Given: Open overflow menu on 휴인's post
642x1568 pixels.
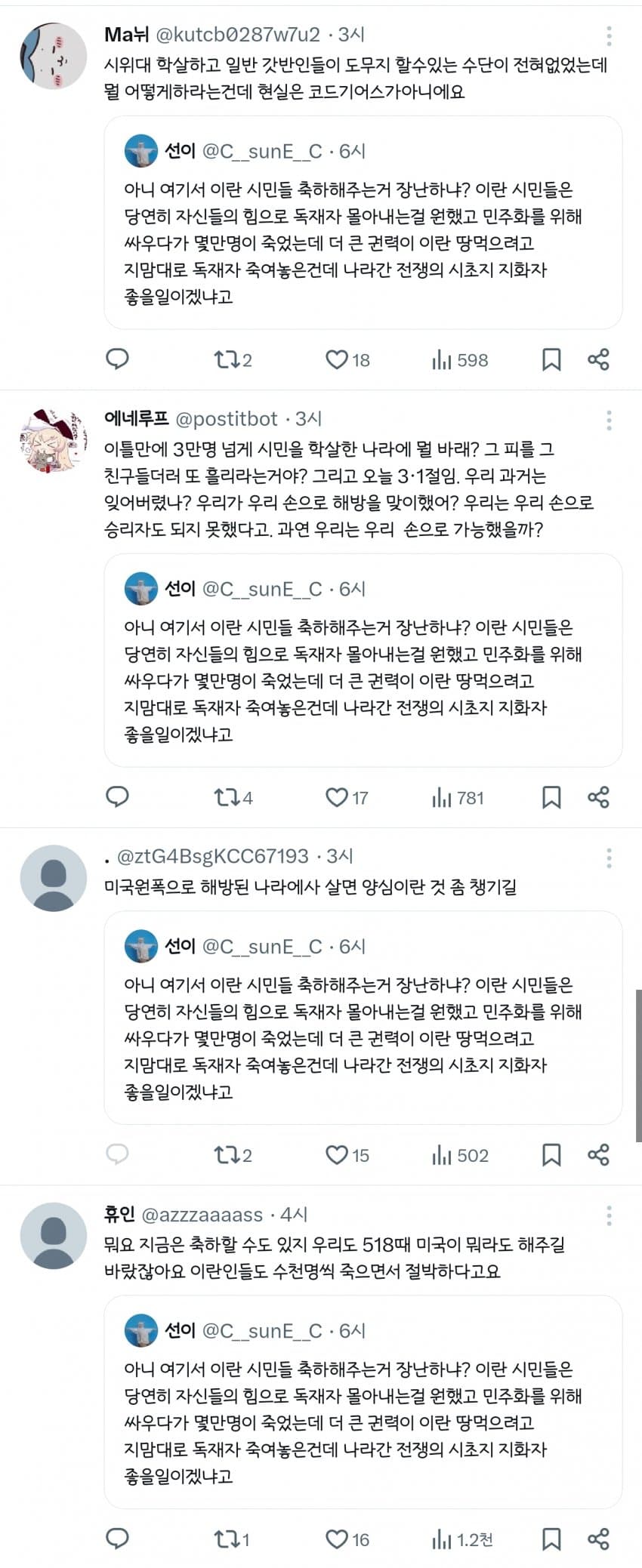Looking at the screenshot, I should [x=609, y=1215].
